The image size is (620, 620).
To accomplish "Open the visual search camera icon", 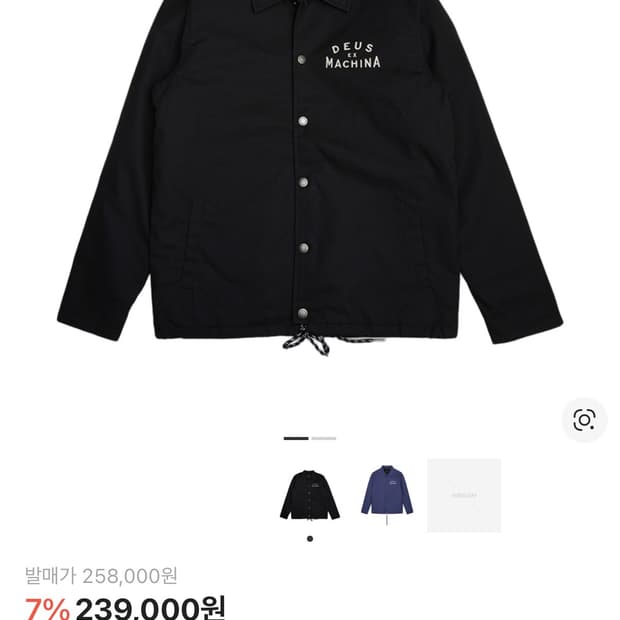I will [584, 420].
